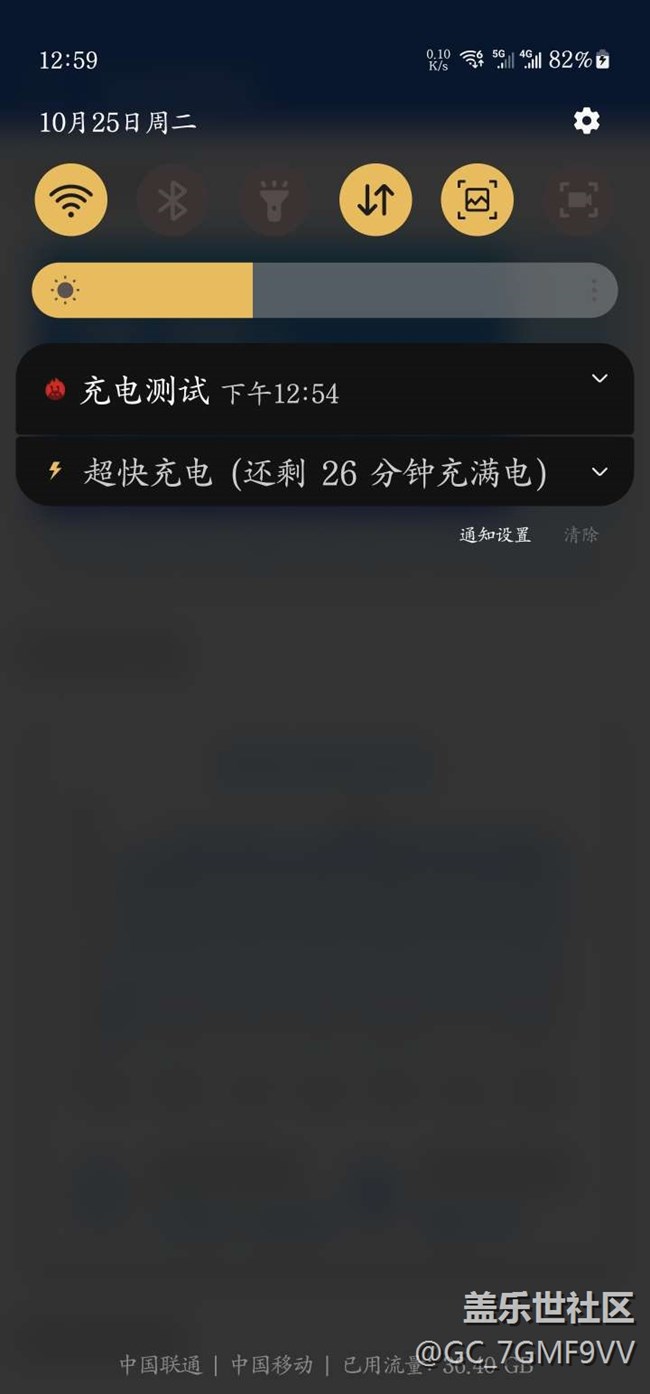The image size is (650, 1394).
Task: Tap the screenshot capture tile
Action: [x=477, y=200]
